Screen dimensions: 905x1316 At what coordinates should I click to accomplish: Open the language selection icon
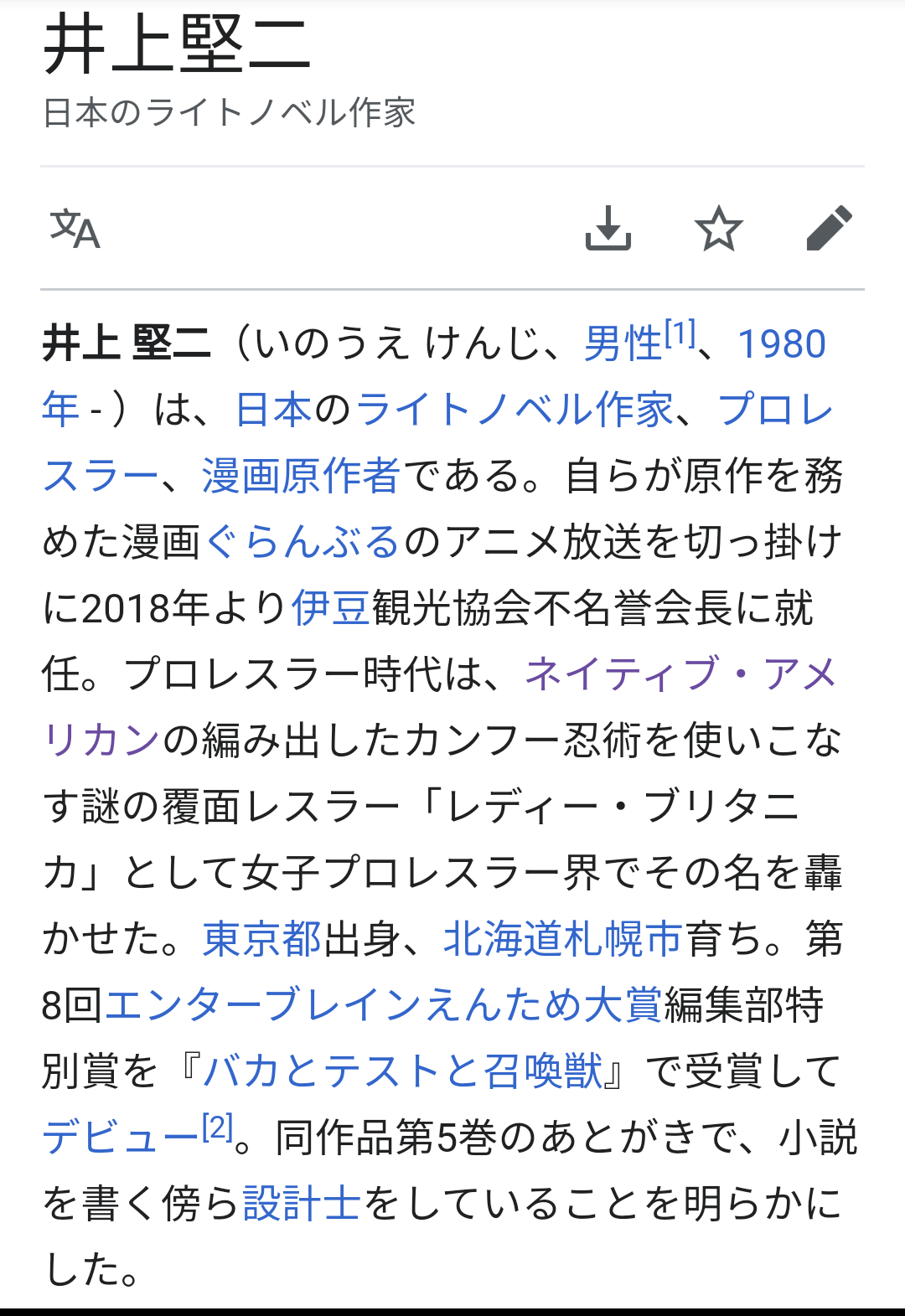pos(75,230)
